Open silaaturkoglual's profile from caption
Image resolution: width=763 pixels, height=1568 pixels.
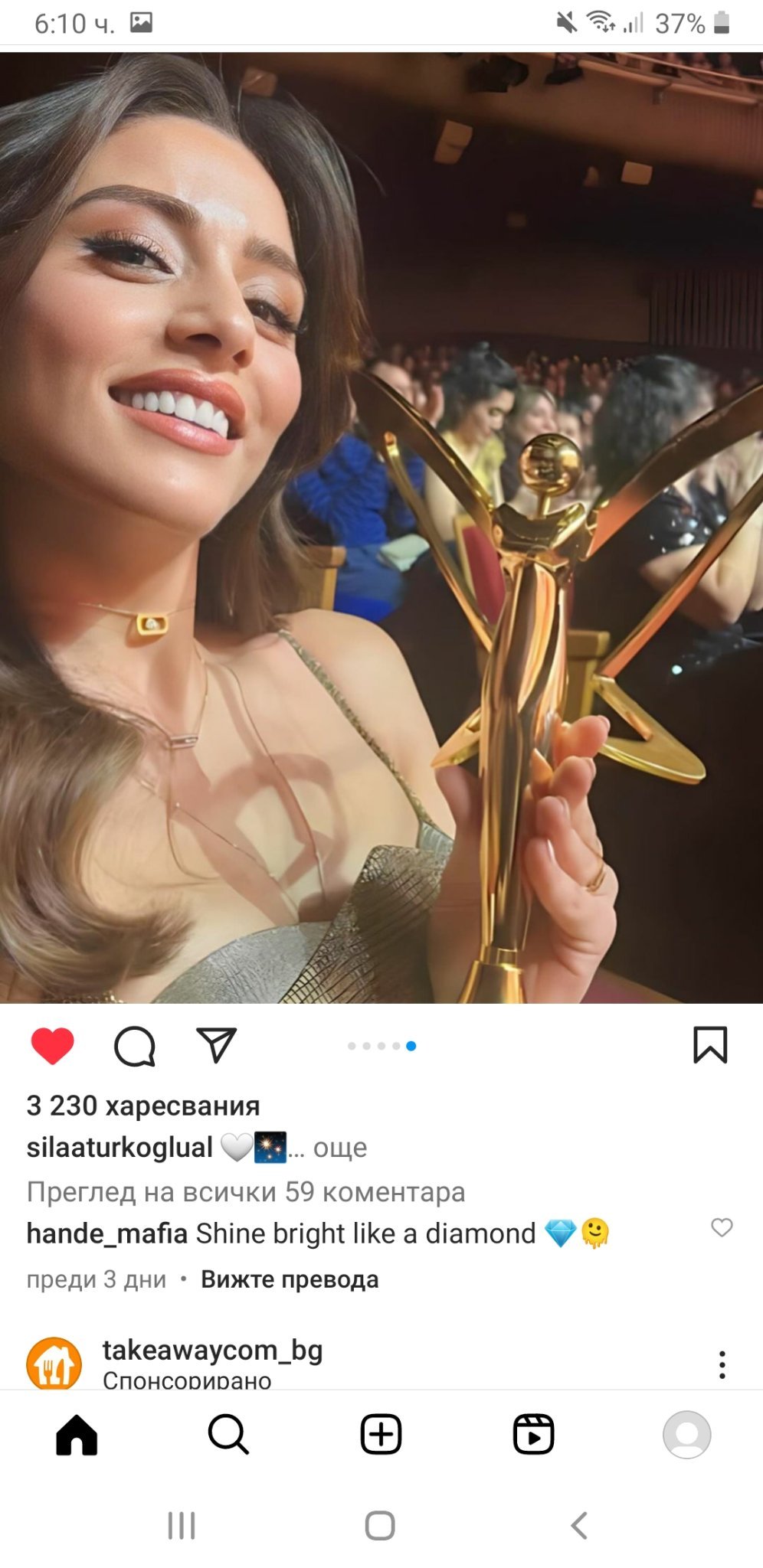(x=120, y=1148)
